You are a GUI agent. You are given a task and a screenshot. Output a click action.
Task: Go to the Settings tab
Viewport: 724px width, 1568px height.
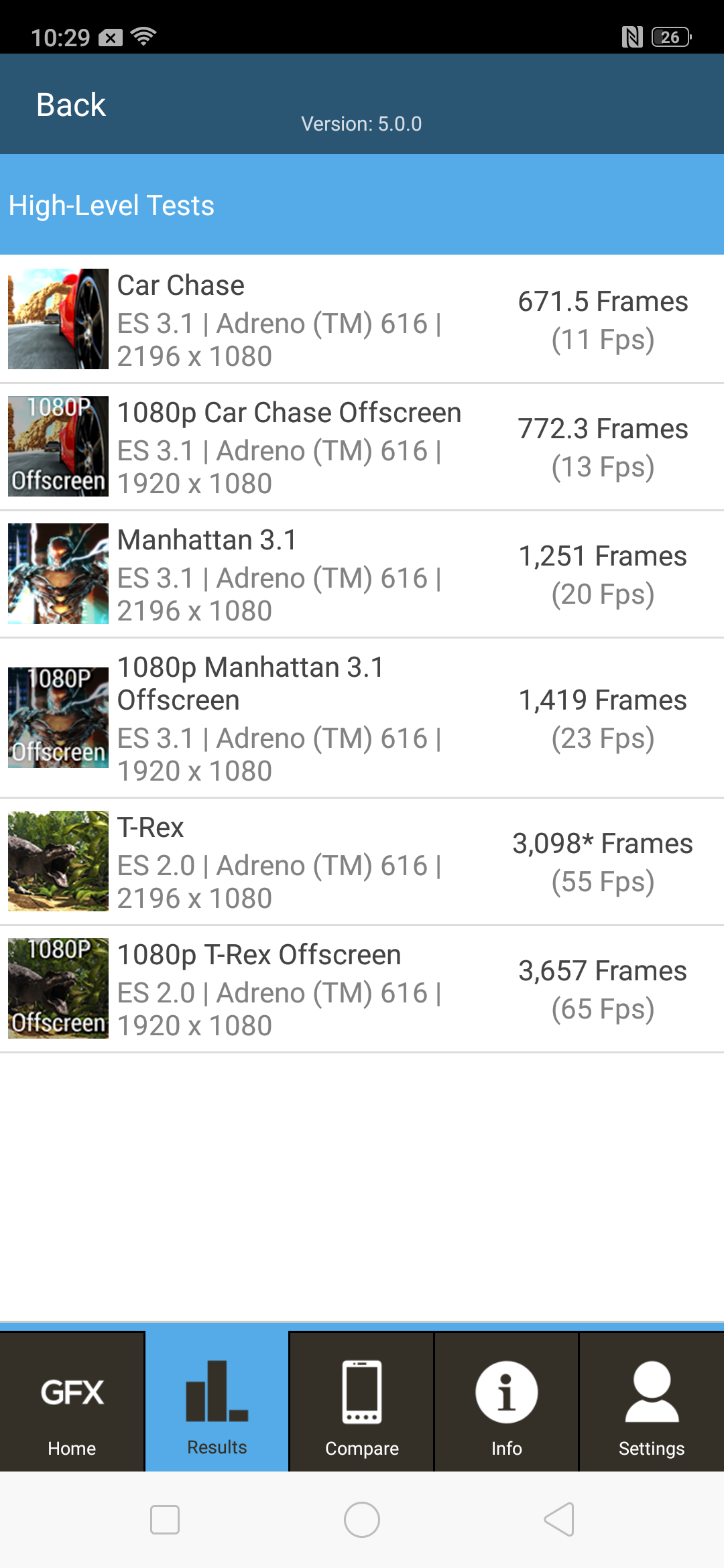click(652, 1402)
